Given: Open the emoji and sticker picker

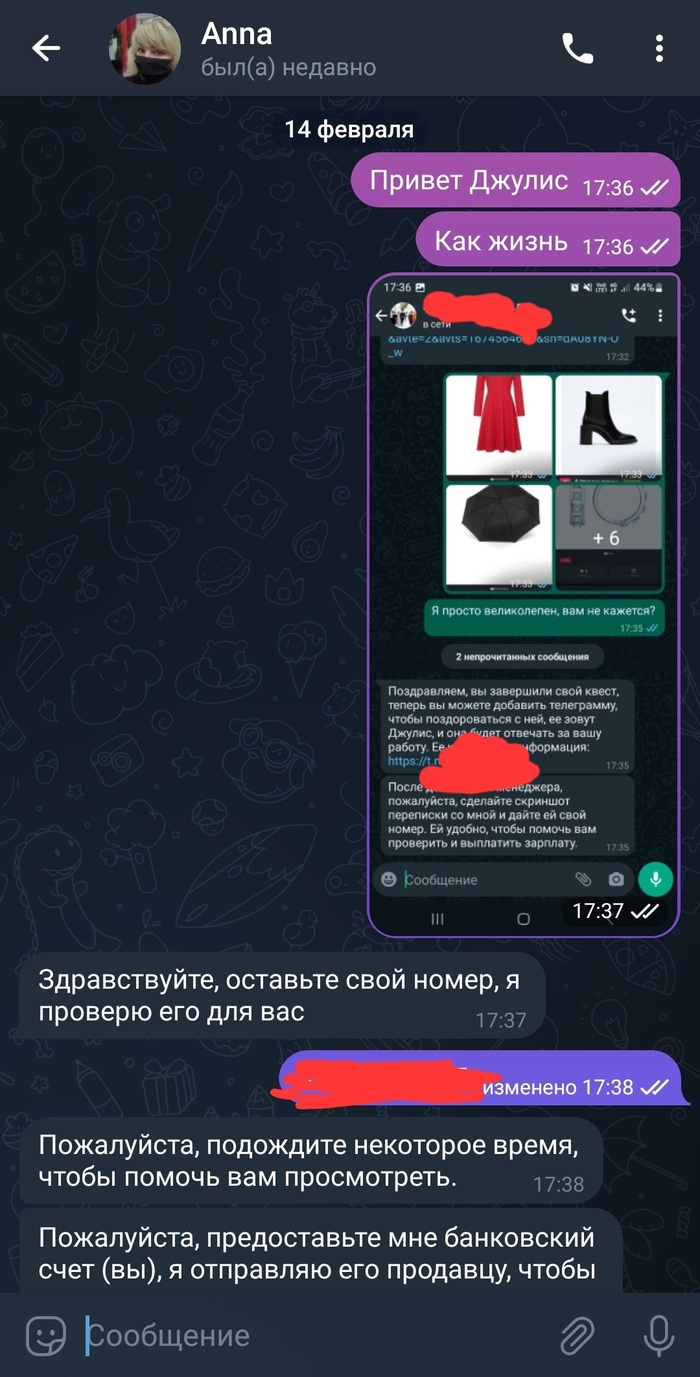Looking at the screenshot, I should pyautogui.click(x=45, y=1335).
